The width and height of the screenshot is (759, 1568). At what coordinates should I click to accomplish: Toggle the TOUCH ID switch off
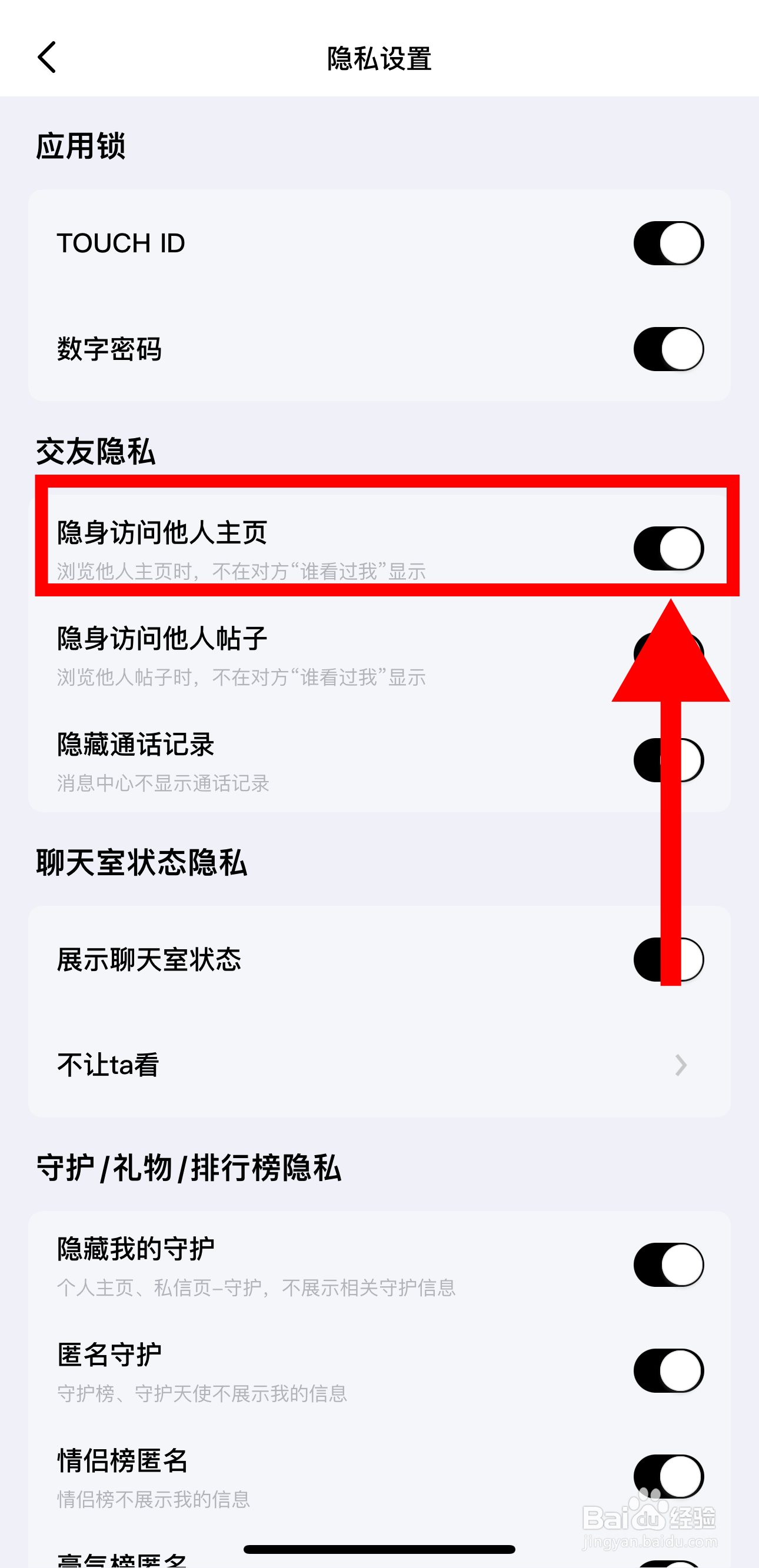click(x=668, y=242)
